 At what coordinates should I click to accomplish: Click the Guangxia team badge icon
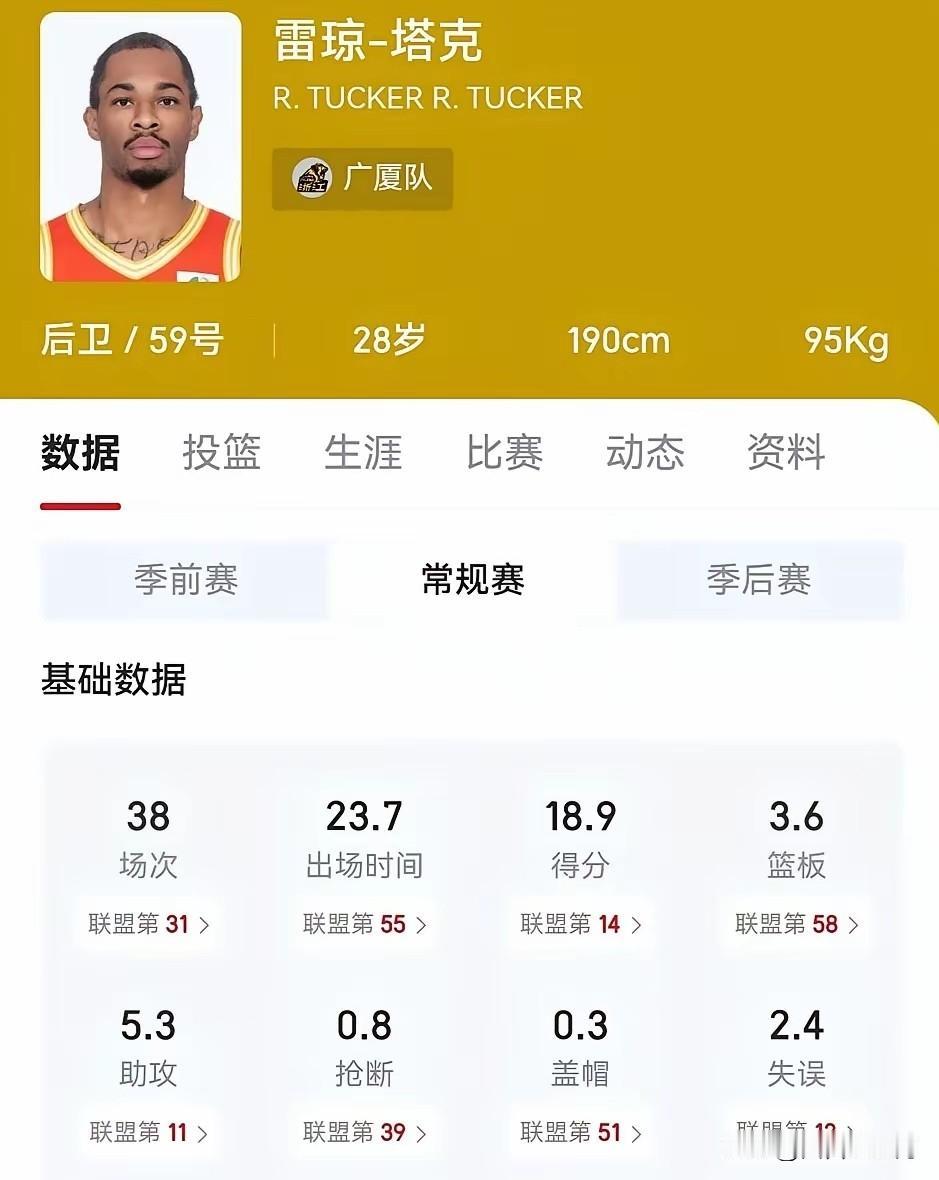click(312, 179)
